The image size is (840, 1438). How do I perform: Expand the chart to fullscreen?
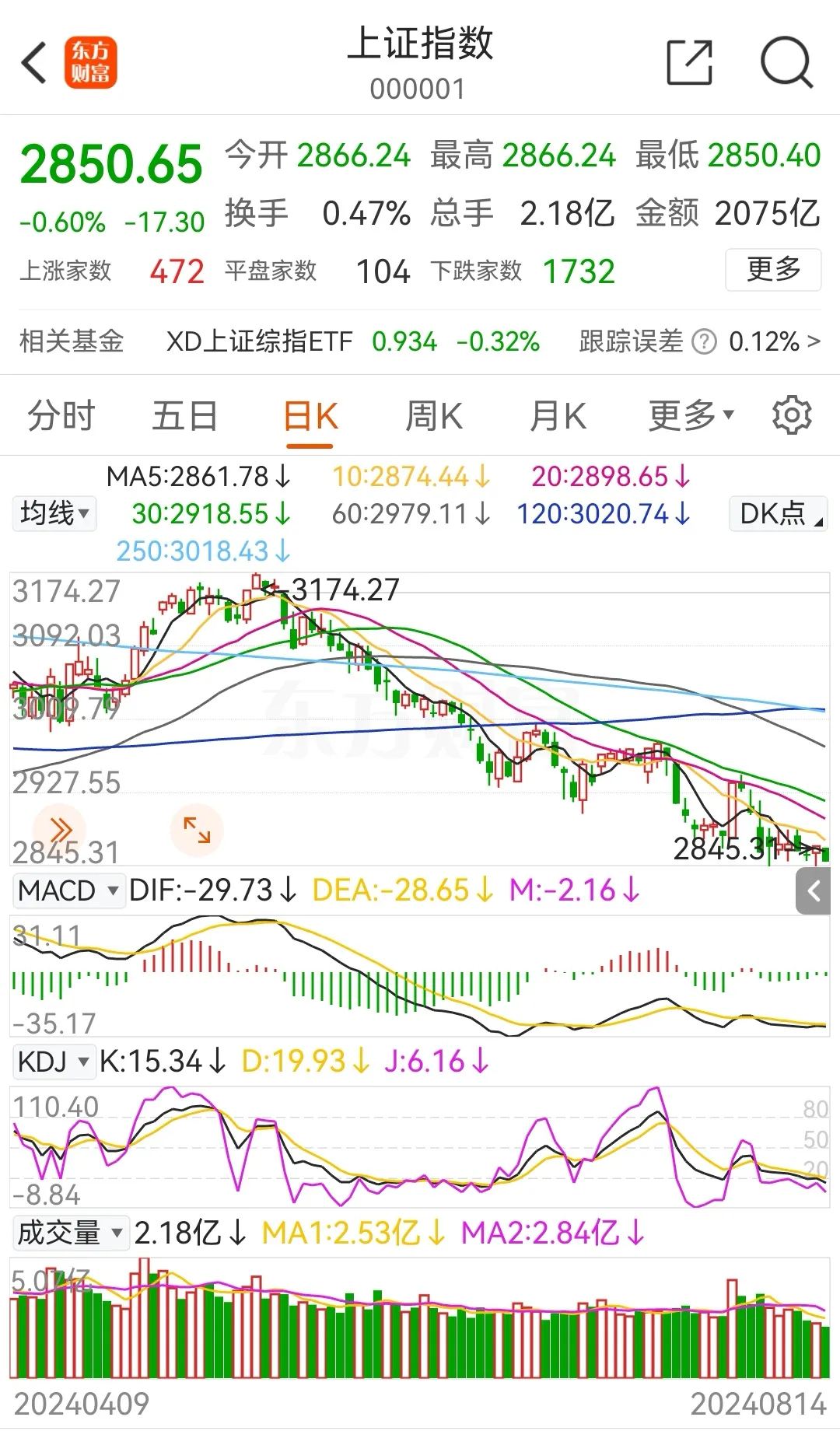(x=197, y=830)
